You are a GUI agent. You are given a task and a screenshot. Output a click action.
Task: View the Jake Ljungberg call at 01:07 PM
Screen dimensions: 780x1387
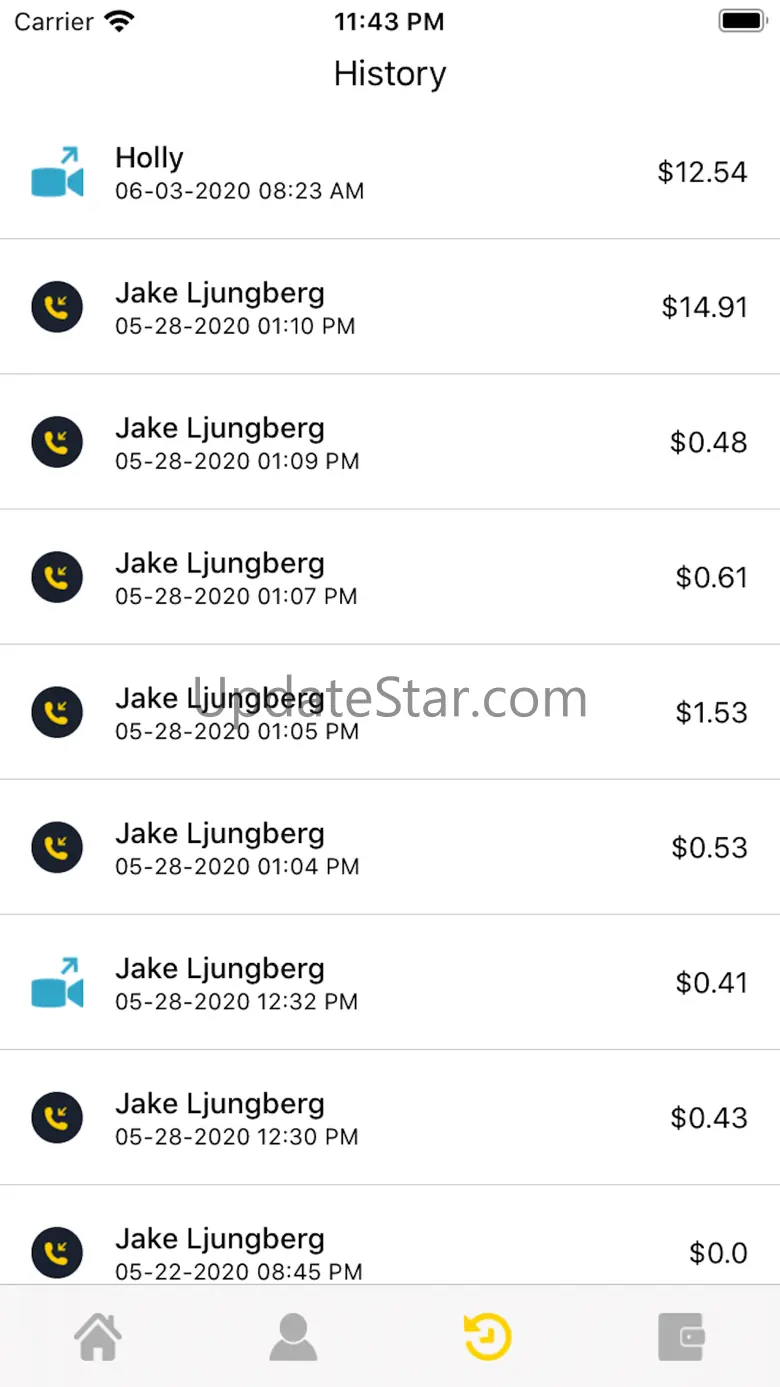[390, 577]
